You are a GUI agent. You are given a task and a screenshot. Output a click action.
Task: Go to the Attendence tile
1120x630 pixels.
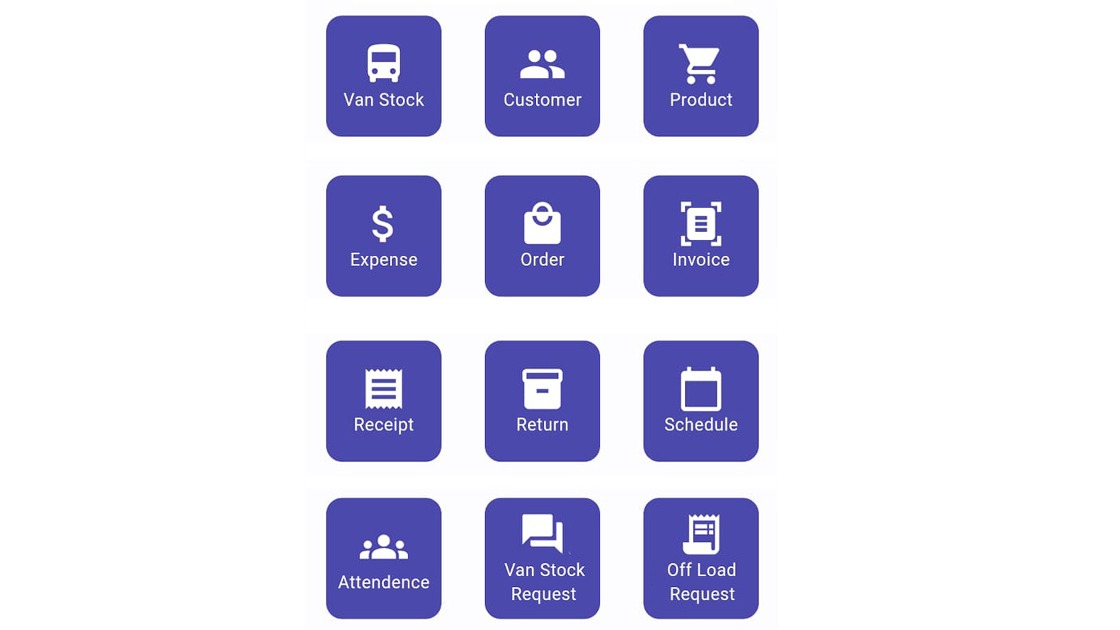coord(383,558)
